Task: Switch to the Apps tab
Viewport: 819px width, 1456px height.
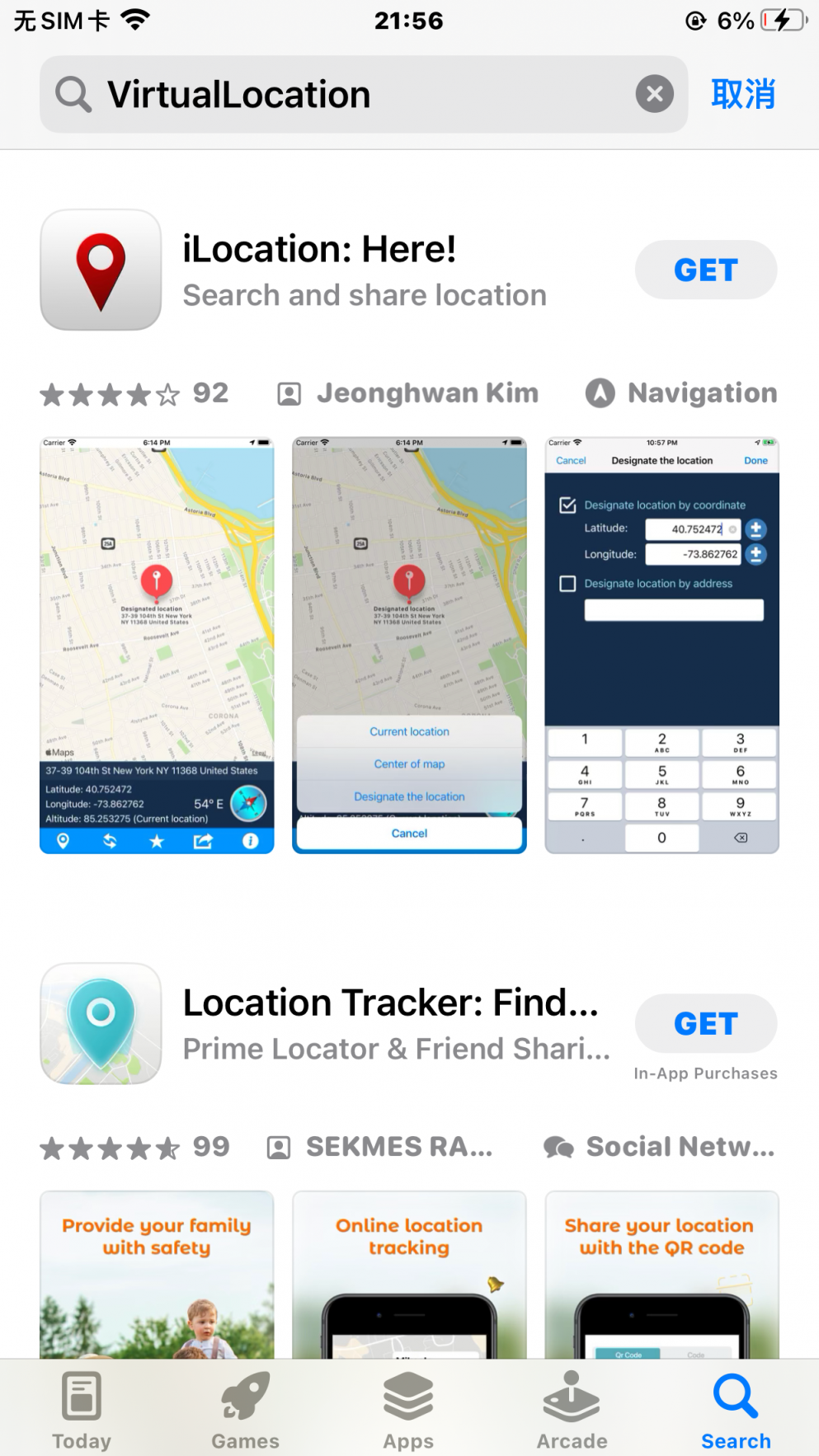Action: coord(408,1410)
